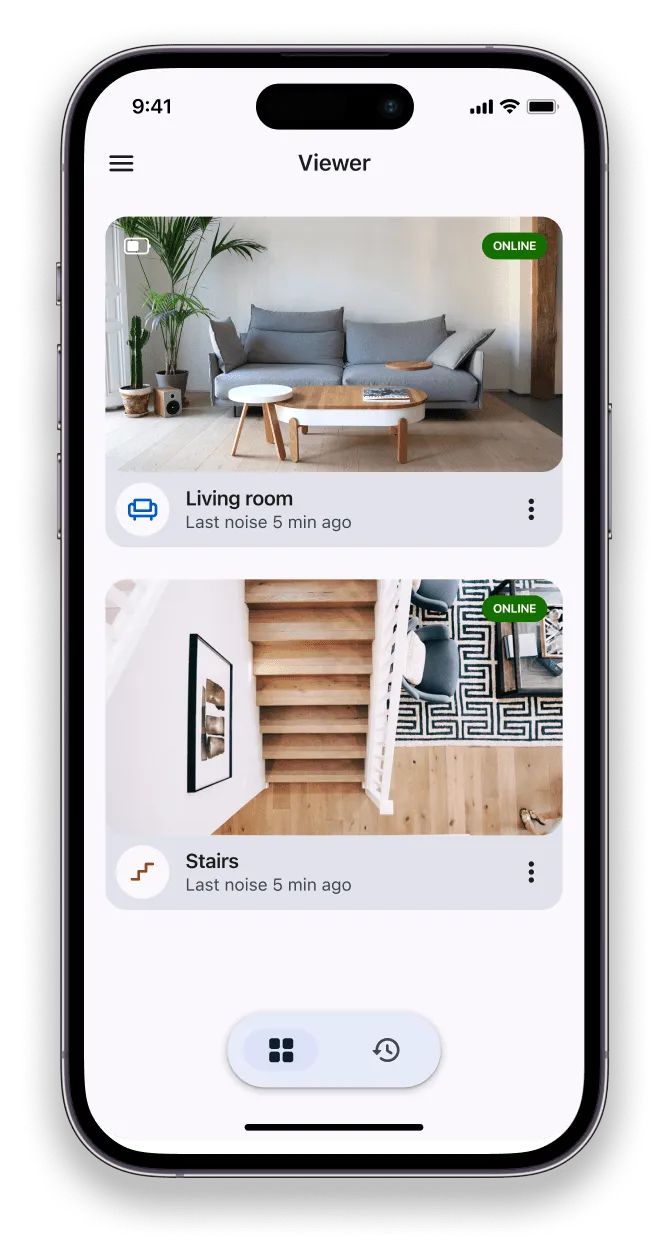
Task: Switch to the history tab
Action: (x=387, y=1050)
